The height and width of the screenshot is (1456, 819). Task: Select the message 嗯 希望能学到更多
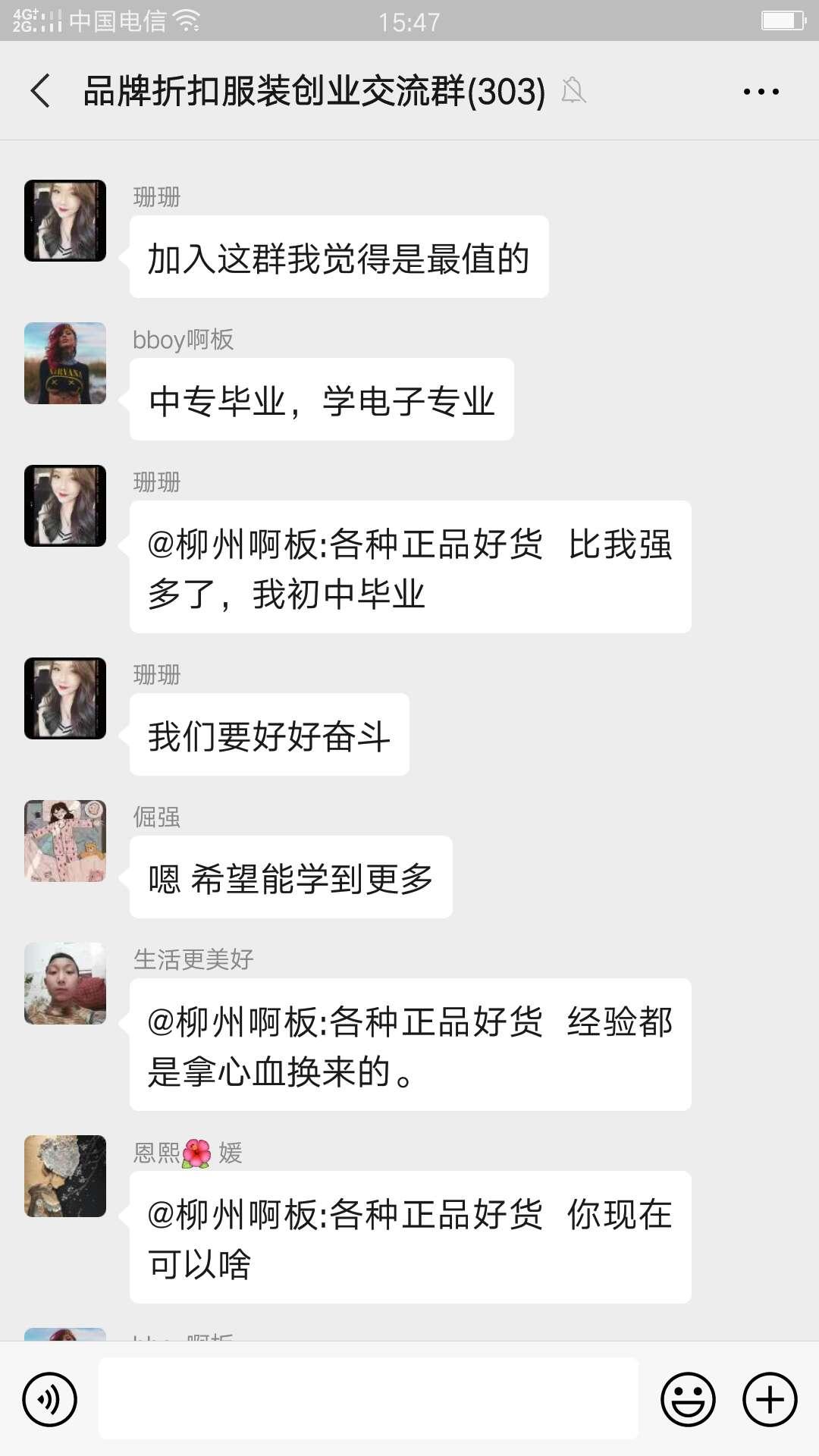[x=290, y=877]
